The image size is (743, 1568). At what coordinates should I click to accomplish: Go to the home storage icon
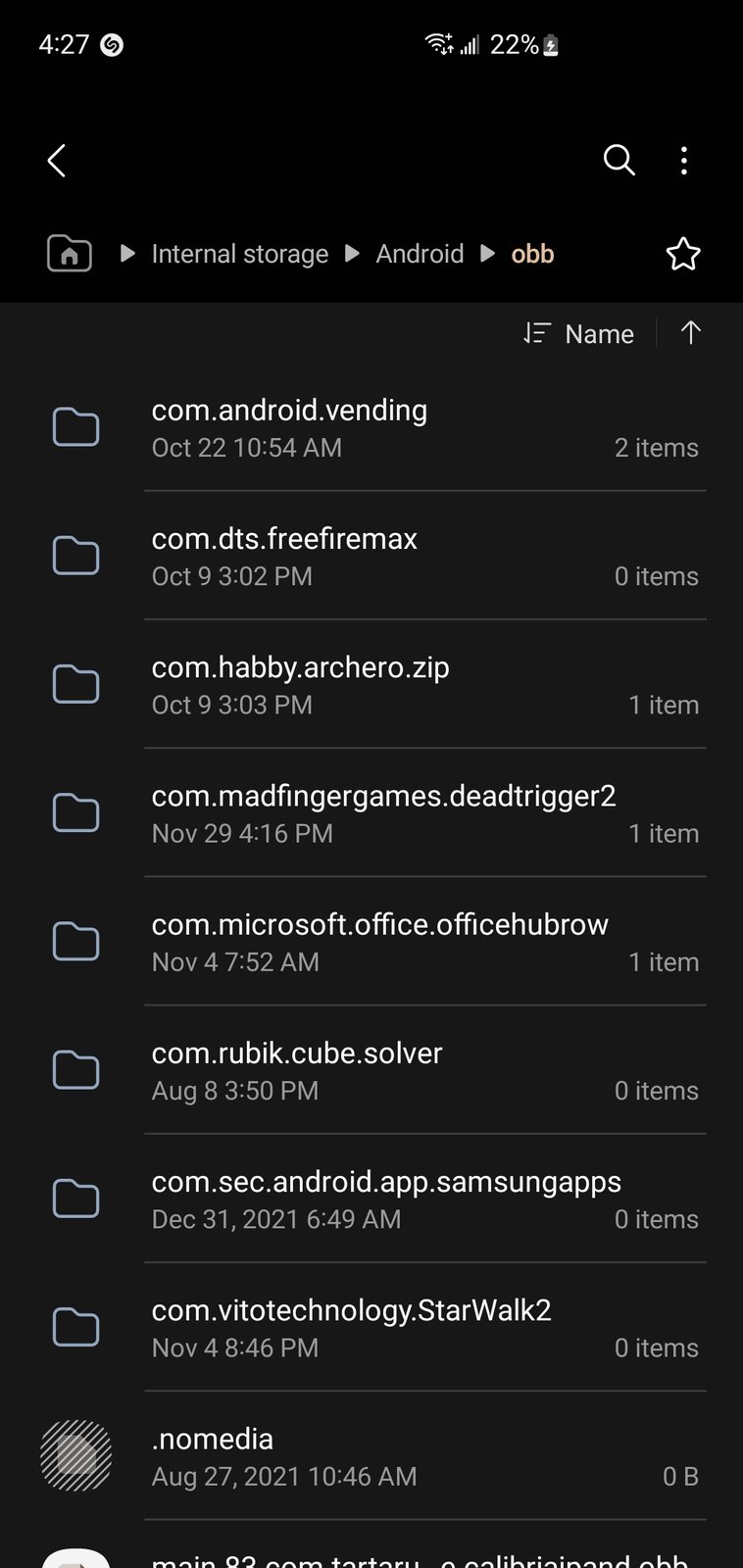click(70, 254)
